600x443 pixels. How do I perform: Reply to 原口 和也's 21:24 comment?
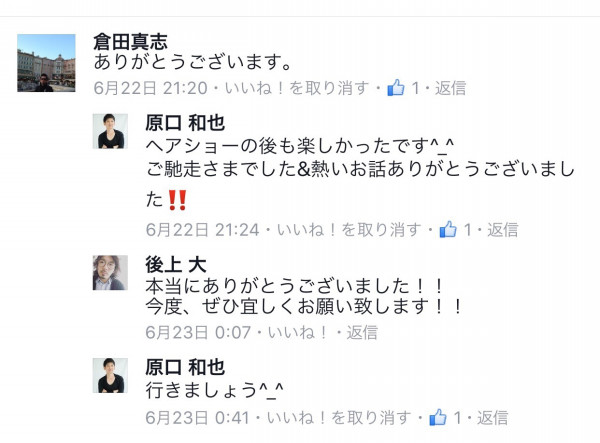503,230
